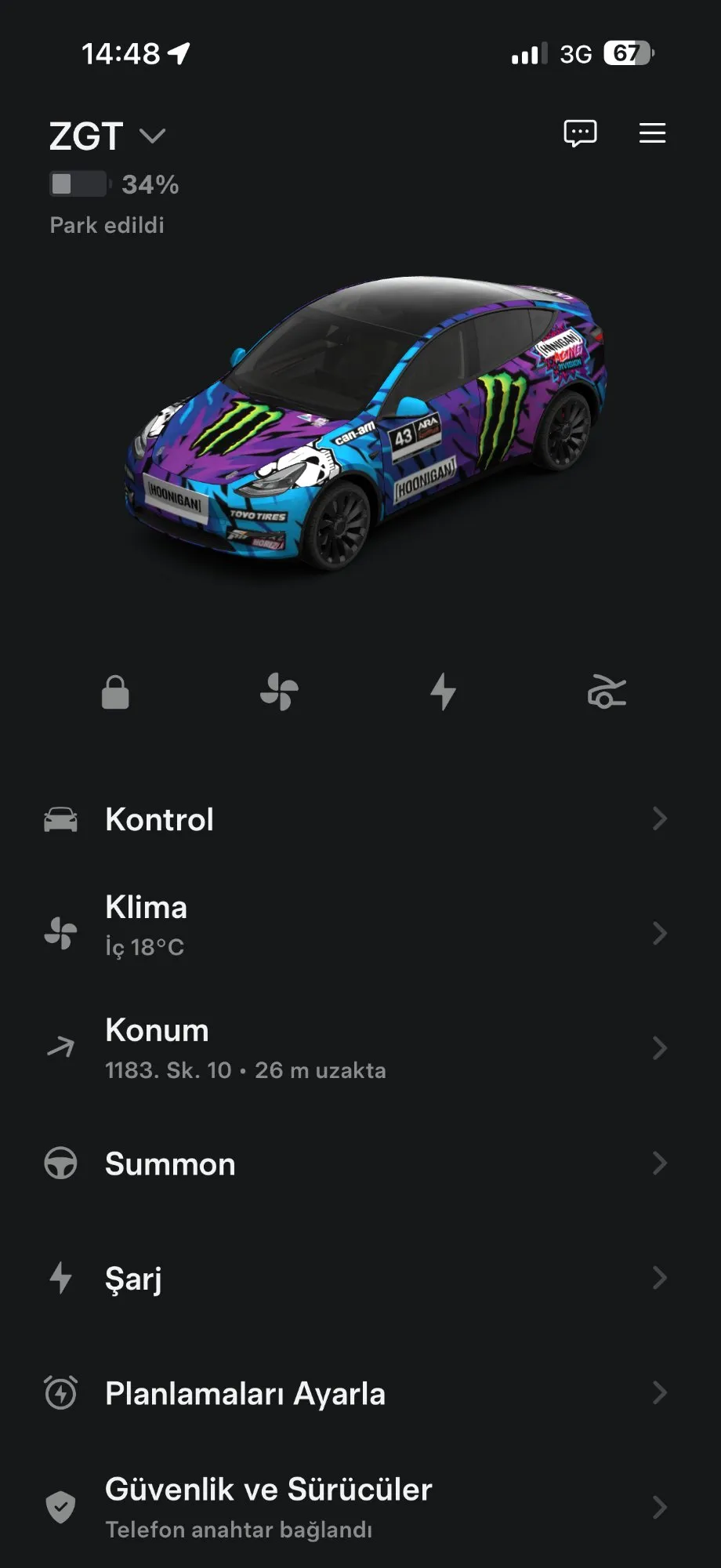The width and height of the screenshot is (721, 1568).
Task: Expand the Şarj row chevron
Action: tap(659, 1278)
